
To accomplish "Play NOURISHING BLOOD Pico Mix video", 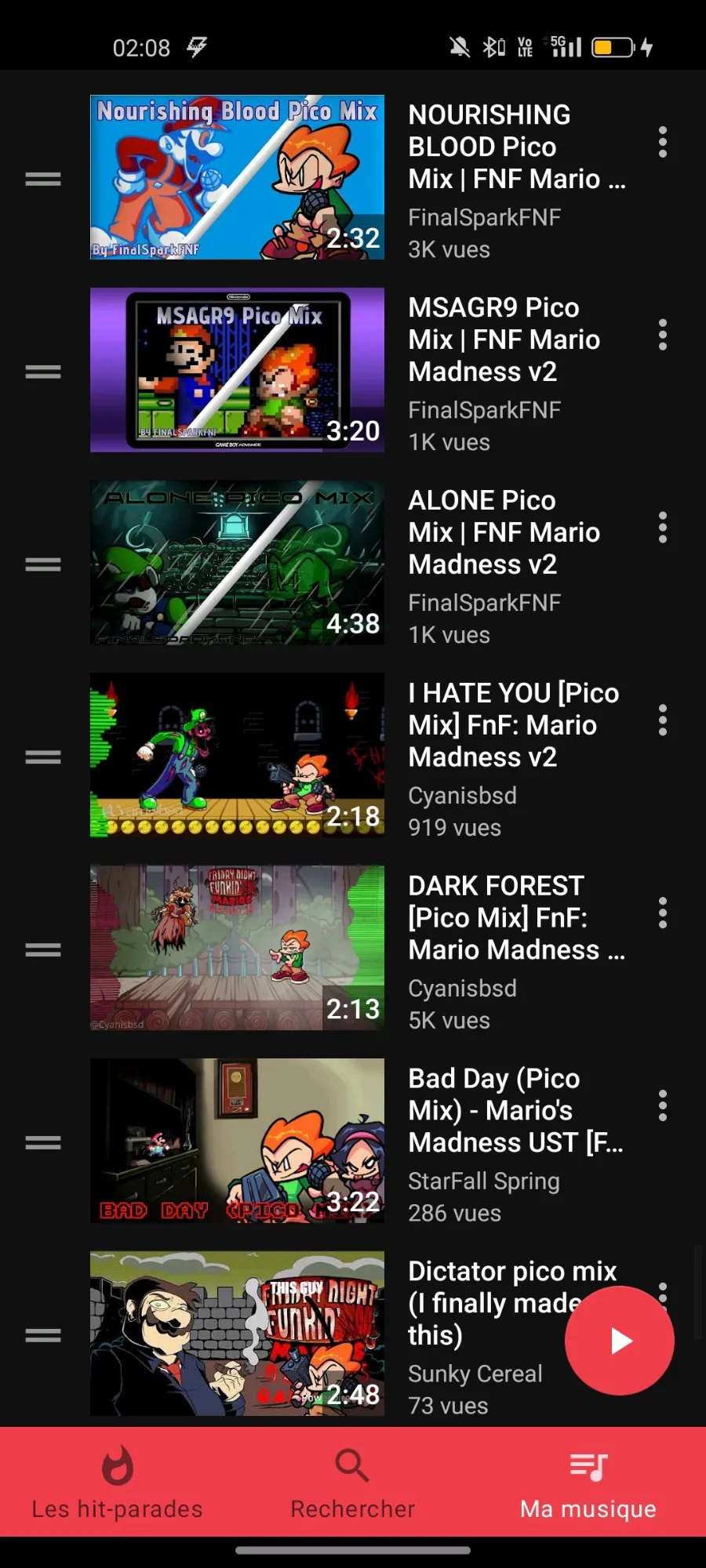I will point(237,177).
